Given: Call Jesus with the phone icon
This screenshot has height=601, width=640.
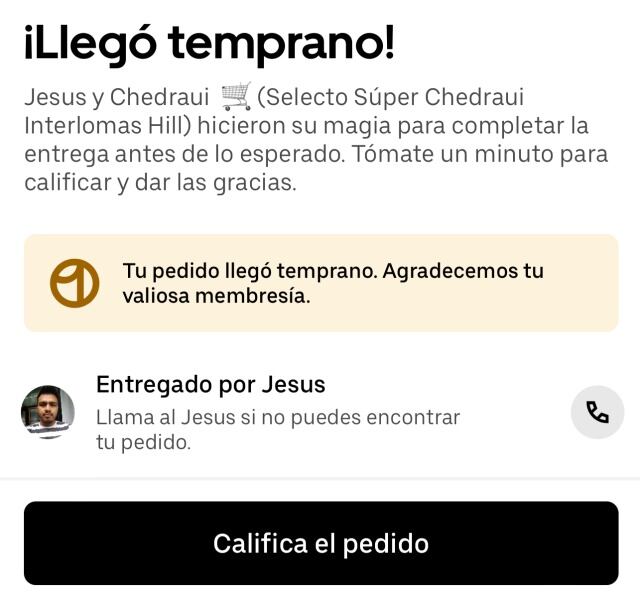Looking at the screenshot, I should pos(597,412).
